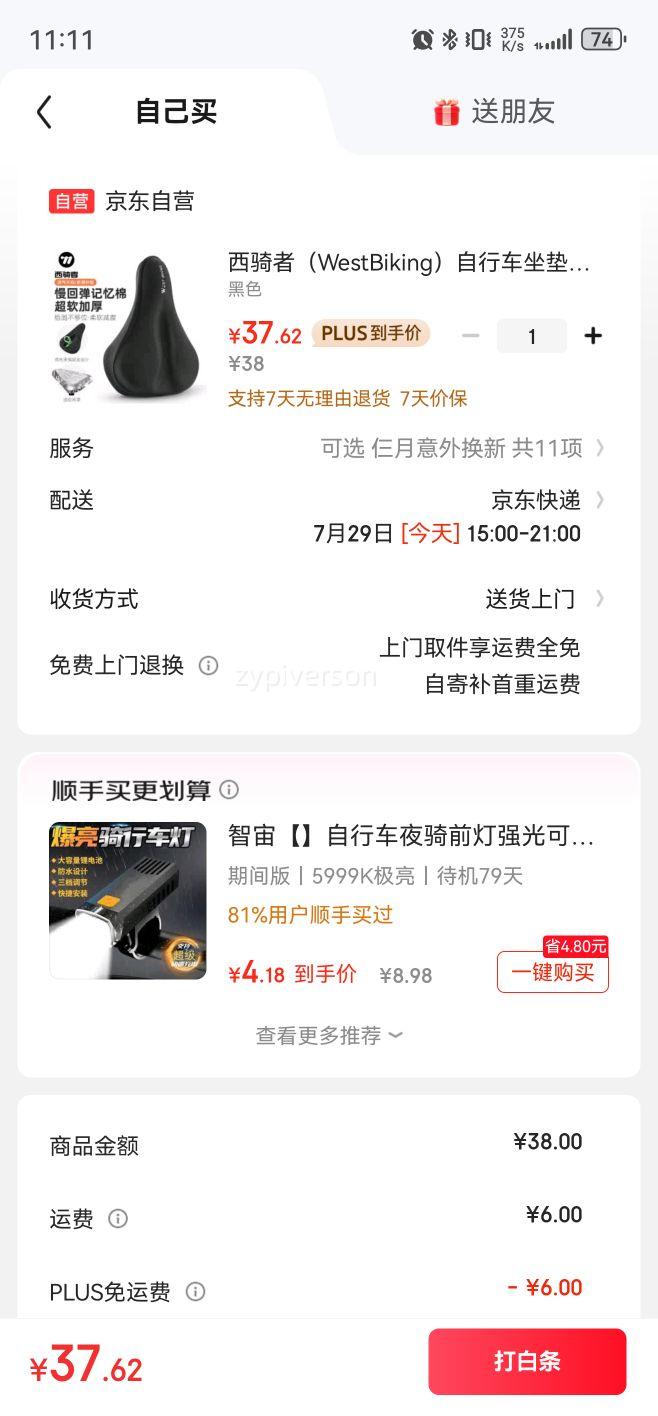Increase quantity with the plus button
Viewport: 658px width, 1416px height.
593,336
